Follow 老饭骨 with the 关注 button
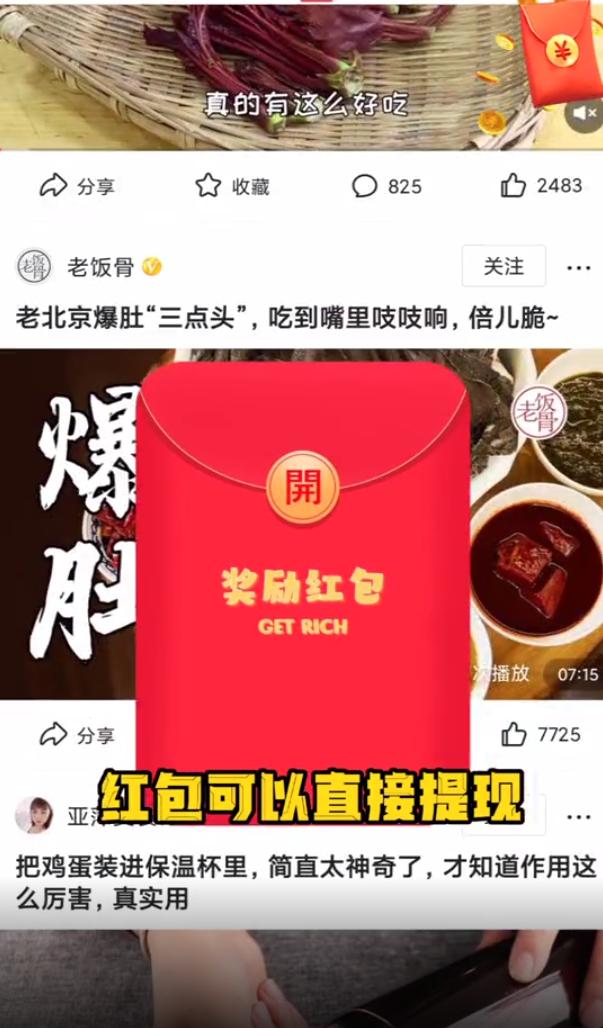Image resolution: width=603 pixels, height=1028 pixels. [x=503, y=266]
